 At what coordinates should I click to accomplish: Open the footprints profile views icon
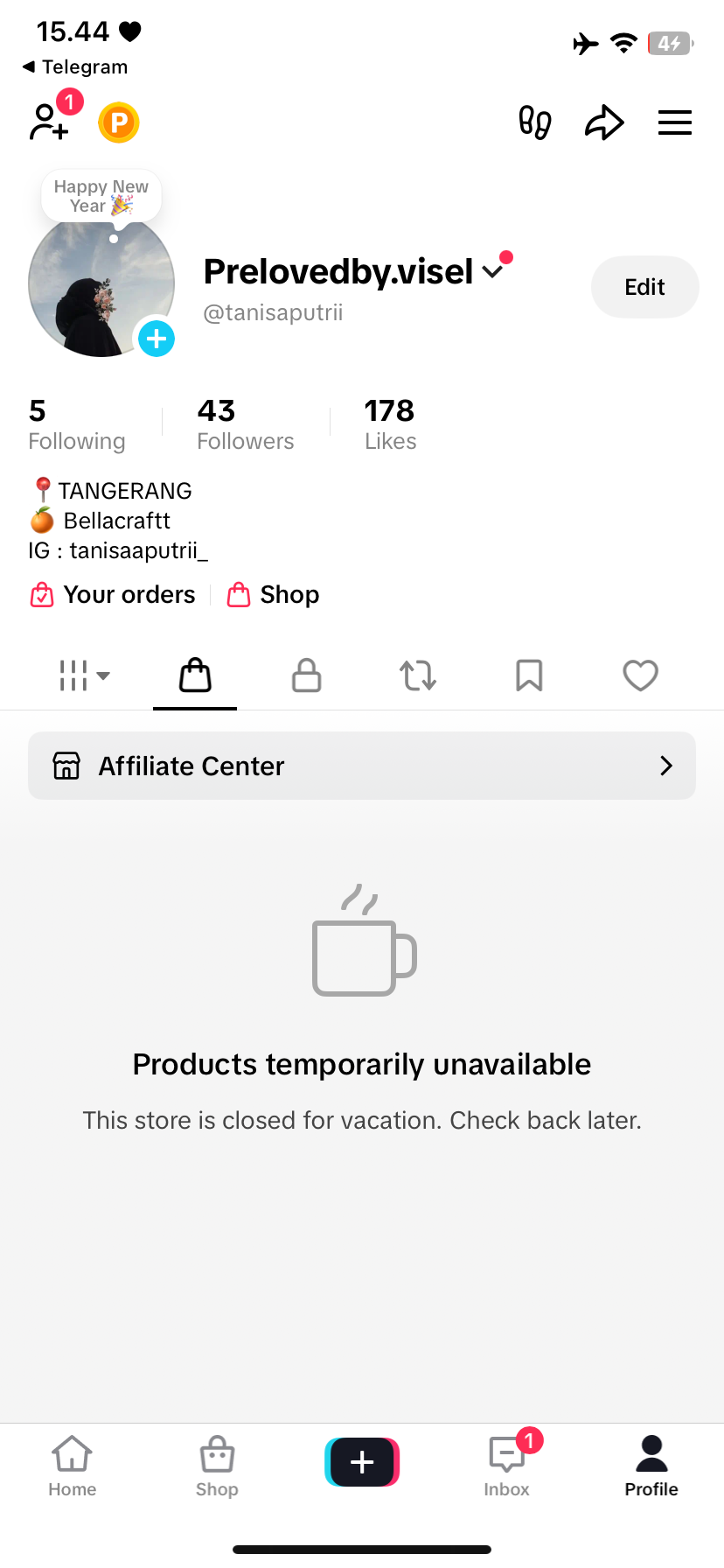tap(534, 122)
